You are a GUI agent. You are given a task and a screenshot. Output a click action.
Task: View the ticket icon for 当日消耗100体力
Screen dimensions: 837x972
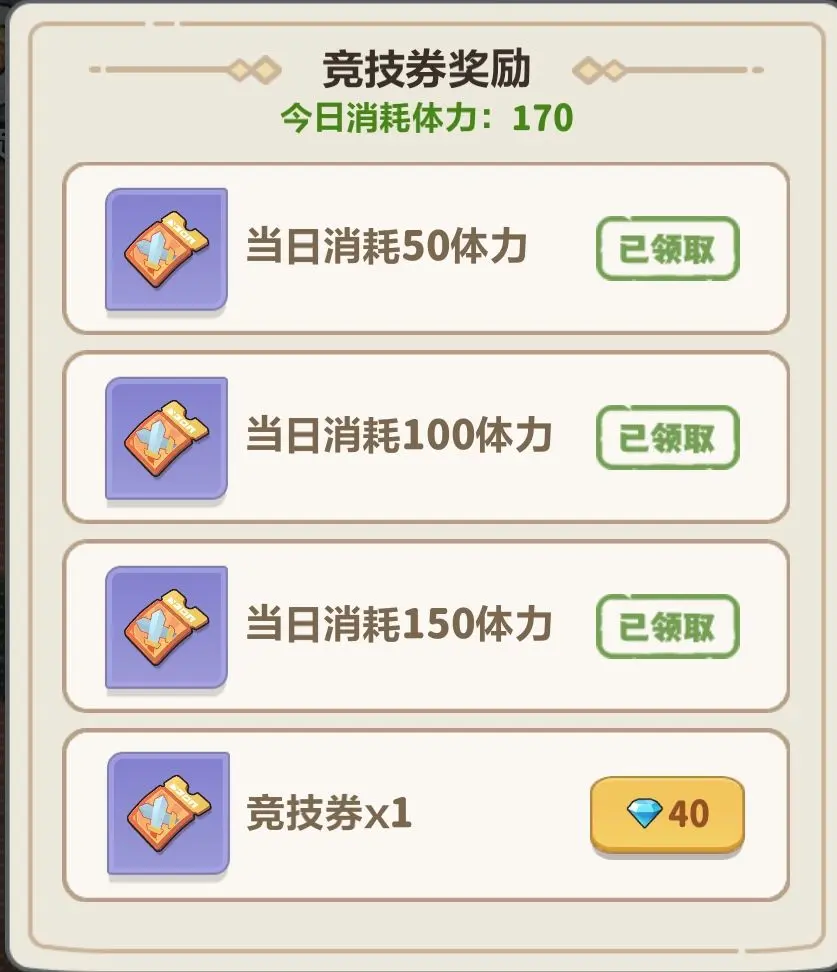(166, 438)
